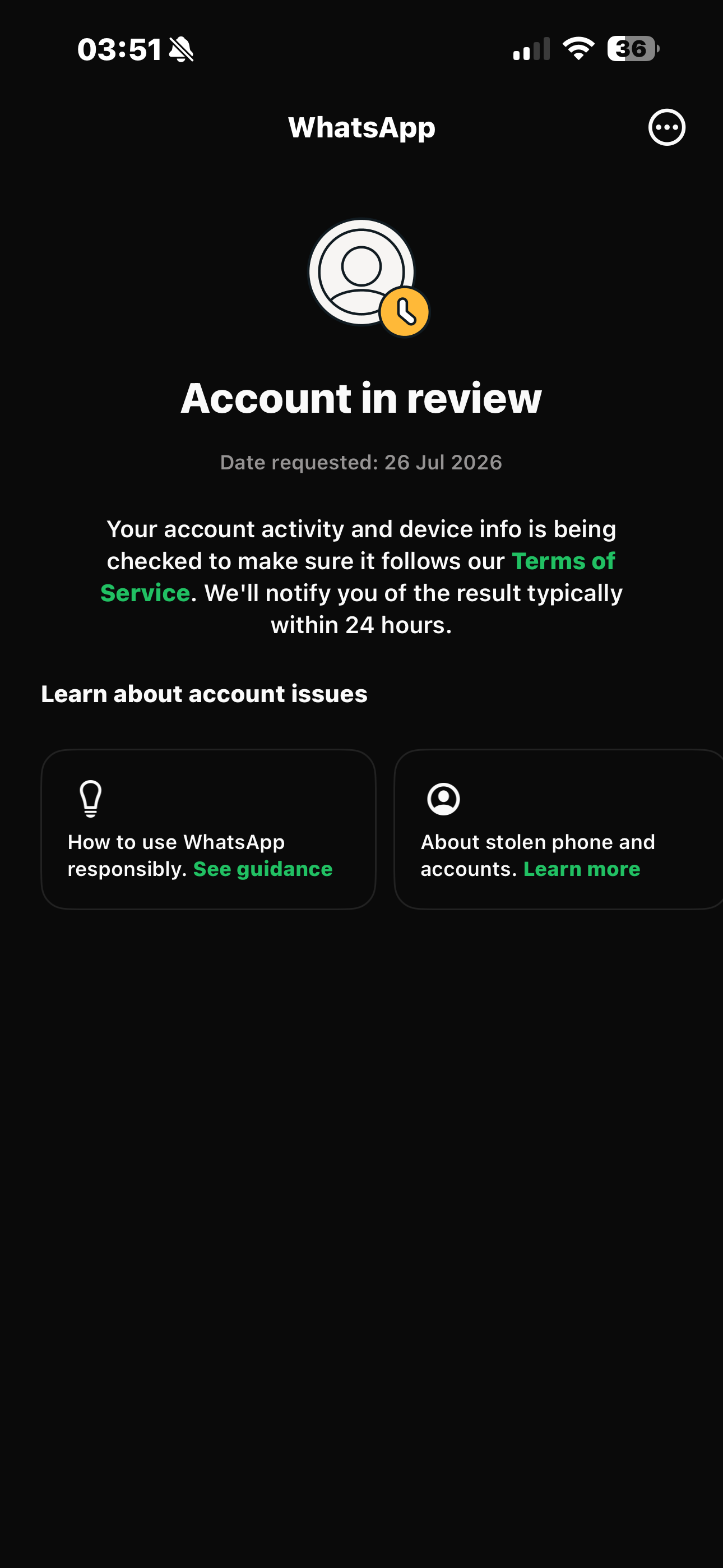Tap See guidance on responsible use
The image size is (723, 1568).
click(263, 869)
